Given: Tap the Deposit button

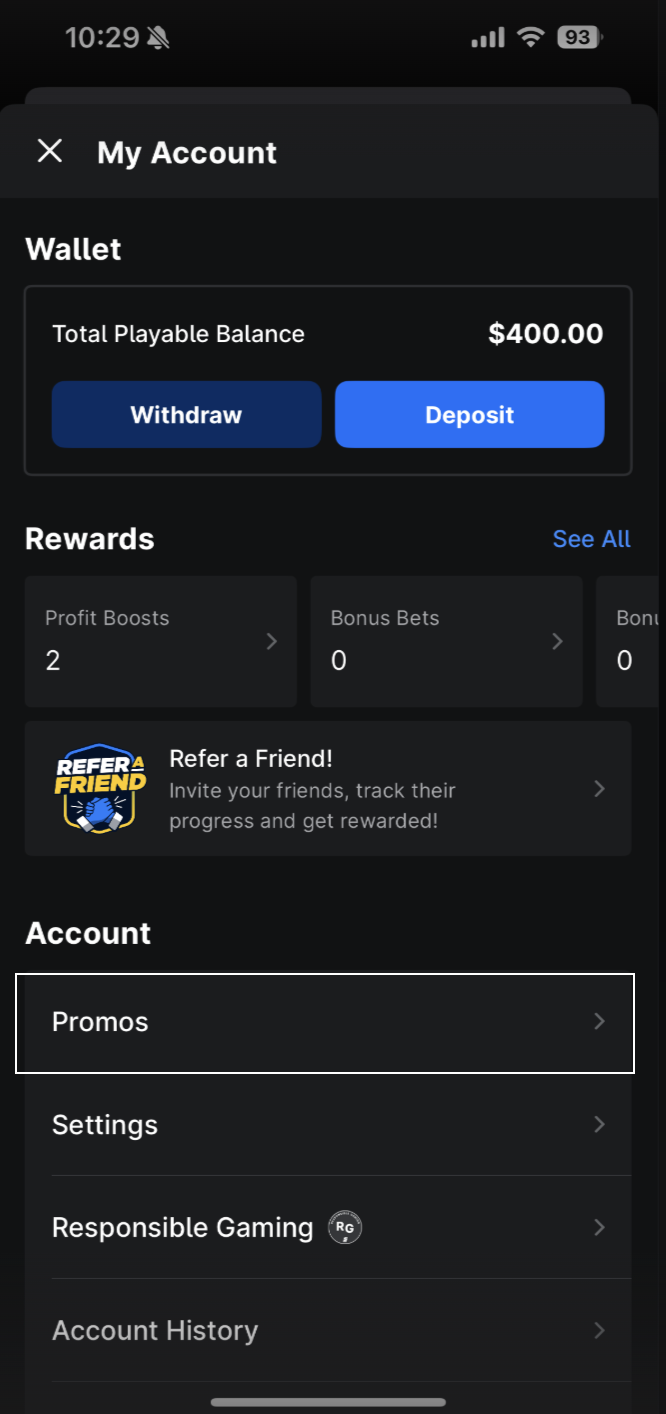Looking at the screenshot, I should (x=469, y=414).
